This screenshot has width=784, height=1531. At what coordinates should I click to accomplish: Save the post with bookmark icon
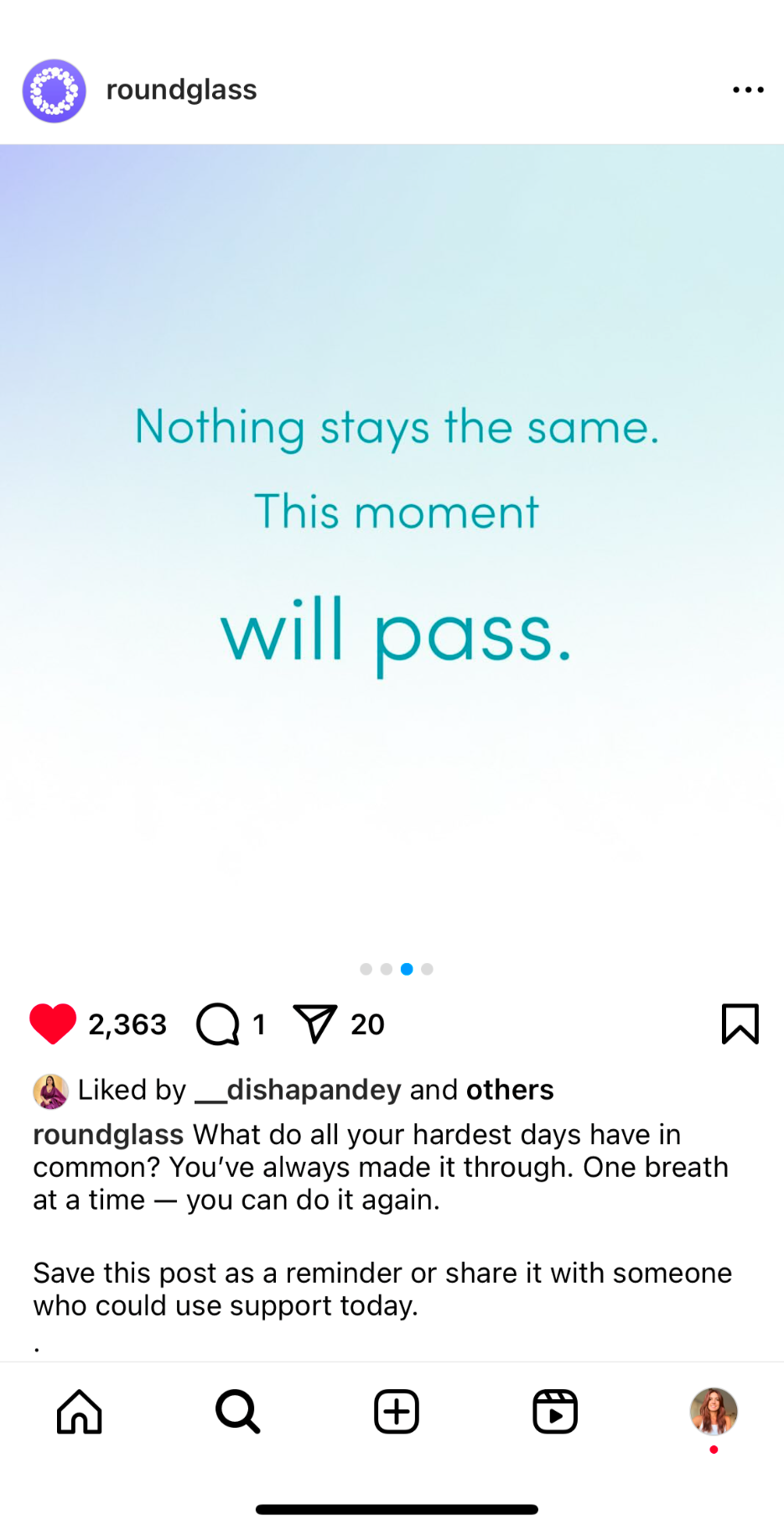pos(740,1023)
